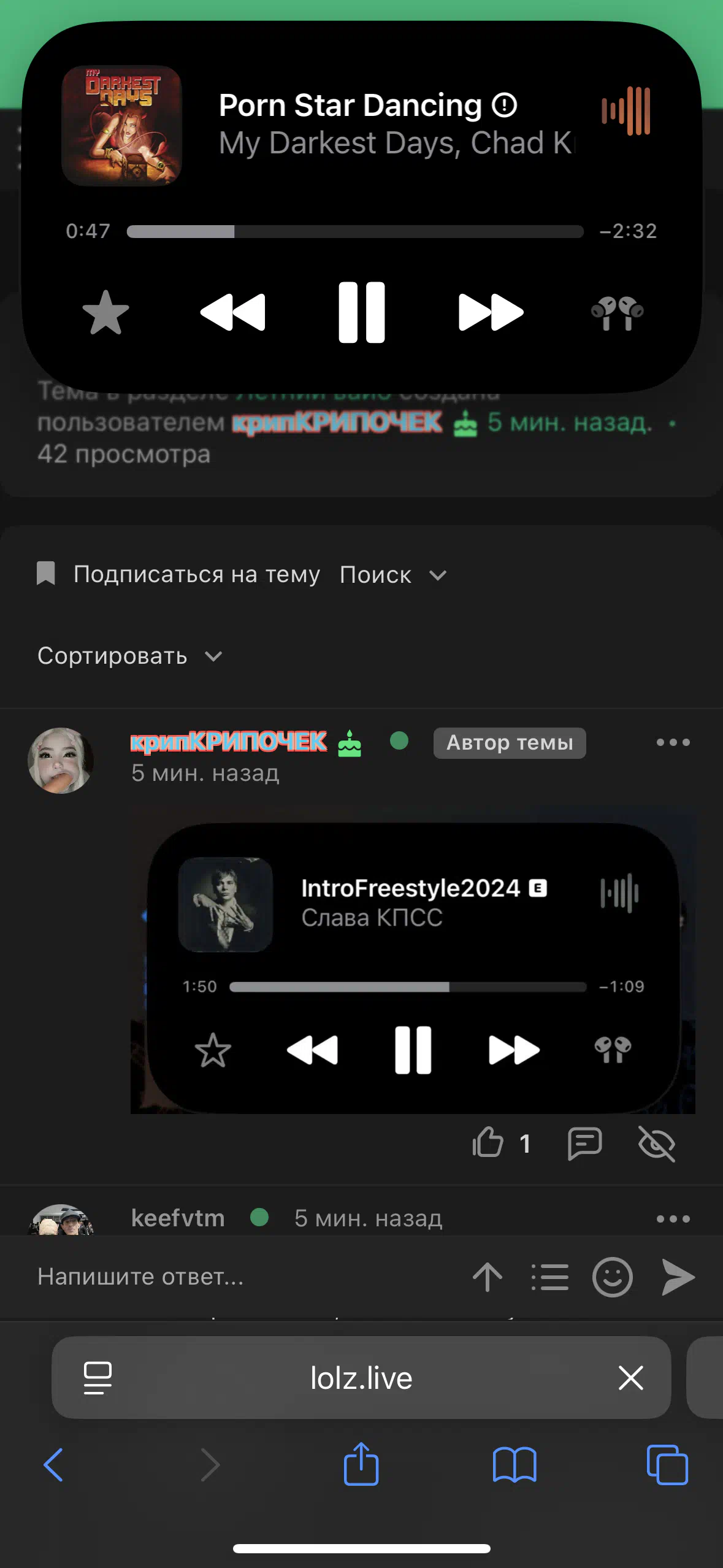This screenshot has height=1568, width=723.
Task: Open AirPods audio output options
Action: (x=617, y=313)
